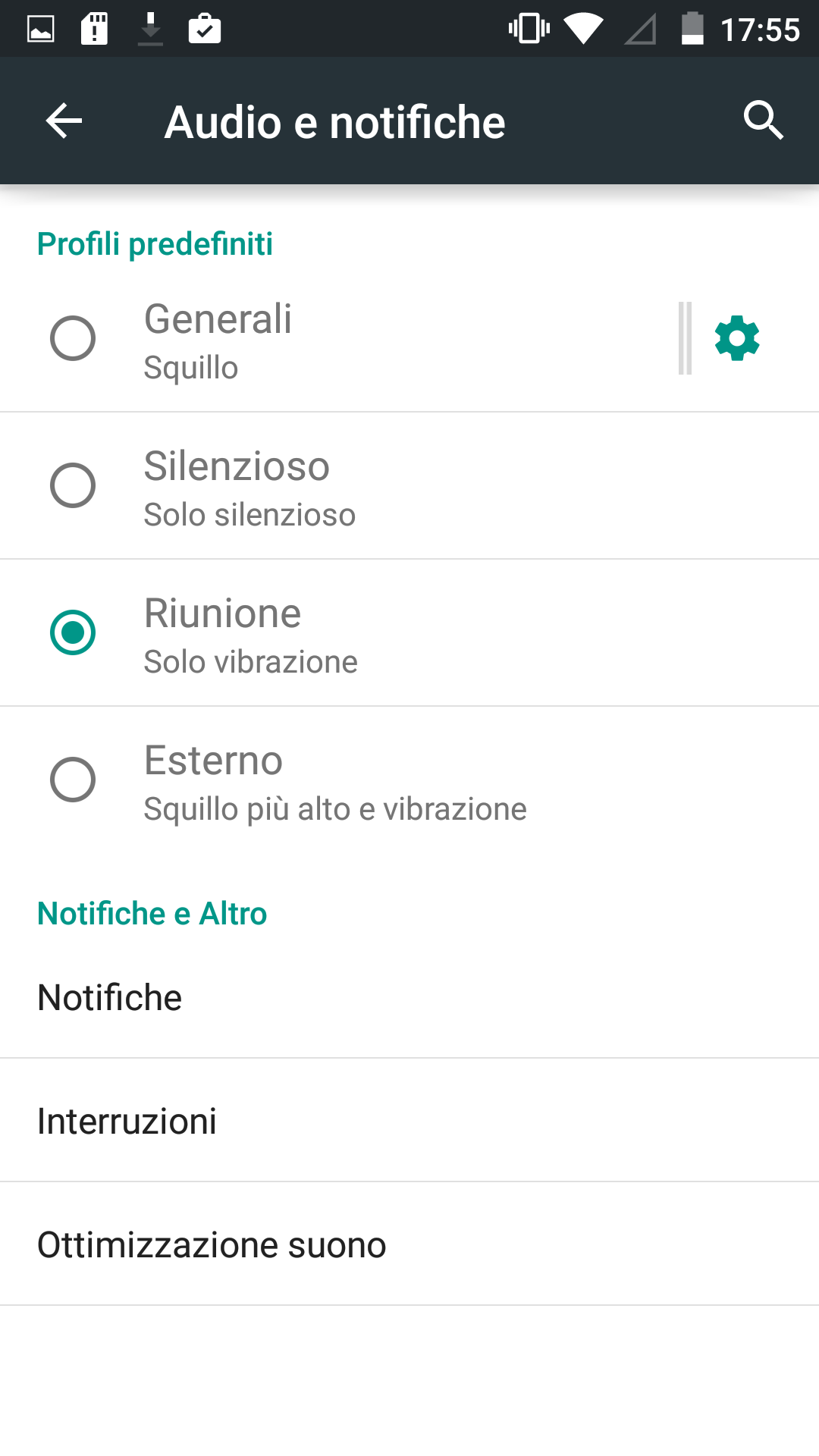Open the Notifiche settings row
This screenshot has height=1456, width=819.
click(x=409, y=997)
